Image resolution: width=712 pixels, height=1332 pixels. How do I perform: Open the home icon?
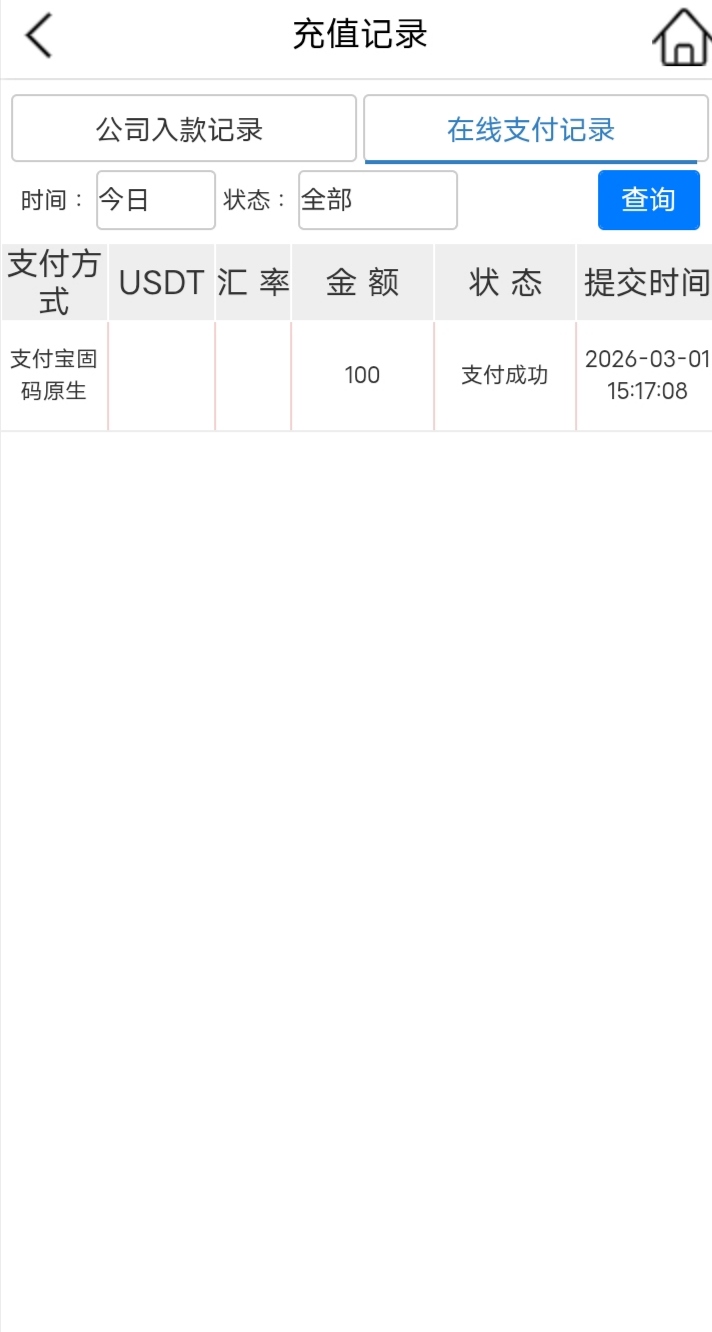[682, 38]
